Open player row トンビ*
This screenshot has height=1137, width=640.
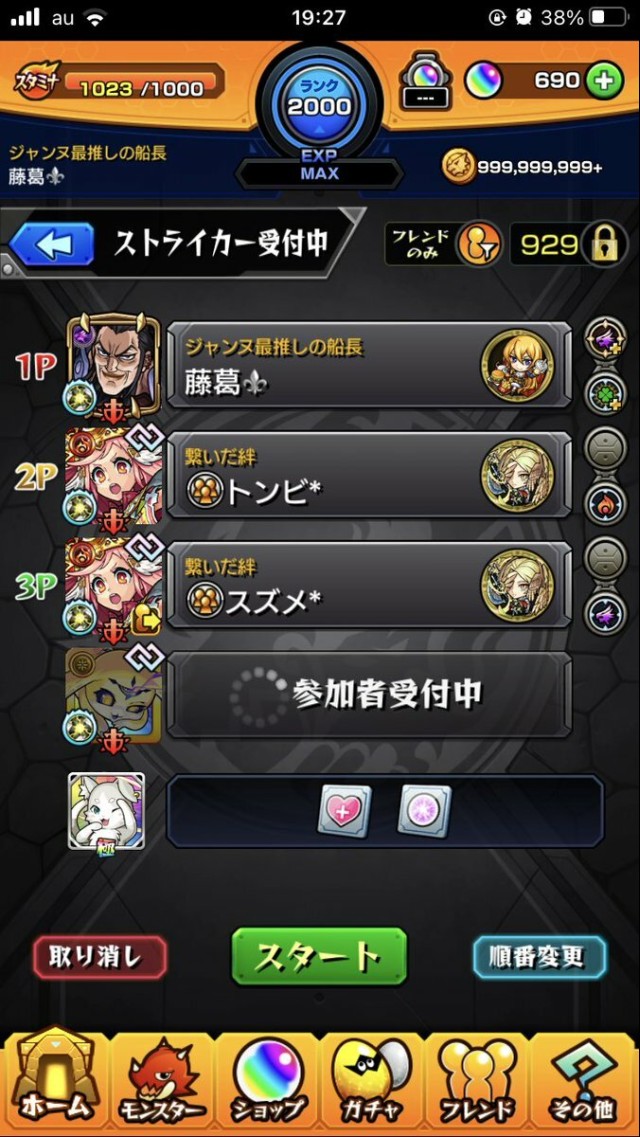coord(369,474)
